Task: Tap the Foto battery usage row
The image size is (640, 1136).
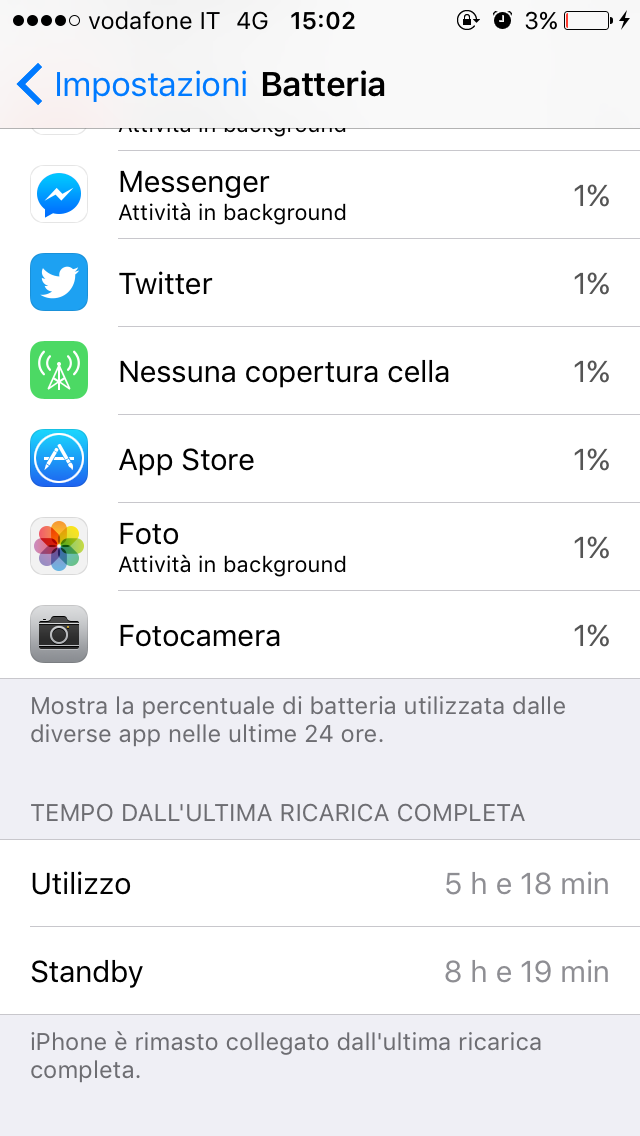Action: 320,546
